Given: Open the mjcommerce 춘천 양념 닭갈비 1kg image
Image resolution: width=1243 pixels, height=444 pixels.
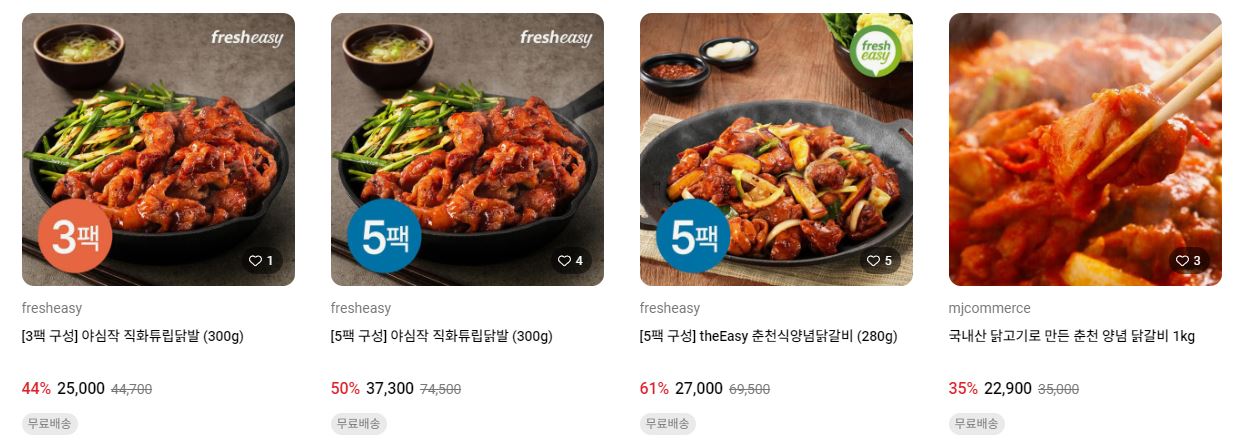Looking at the screenshot, I should pyautogui.click(x=1085, y=149).
